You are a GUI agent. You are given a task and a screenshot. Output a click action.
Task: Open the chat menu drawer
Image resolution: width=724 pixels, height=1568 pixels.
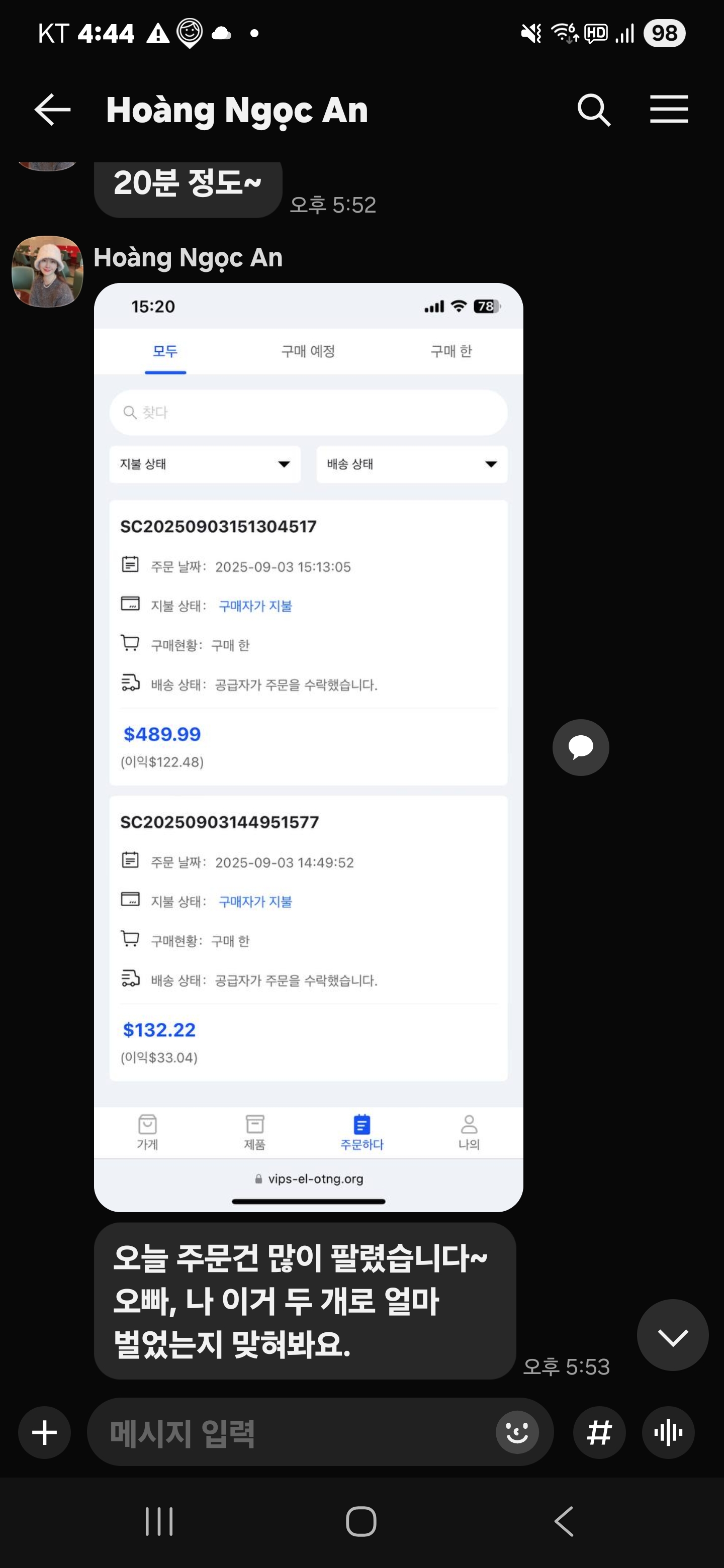coord(669,110)
